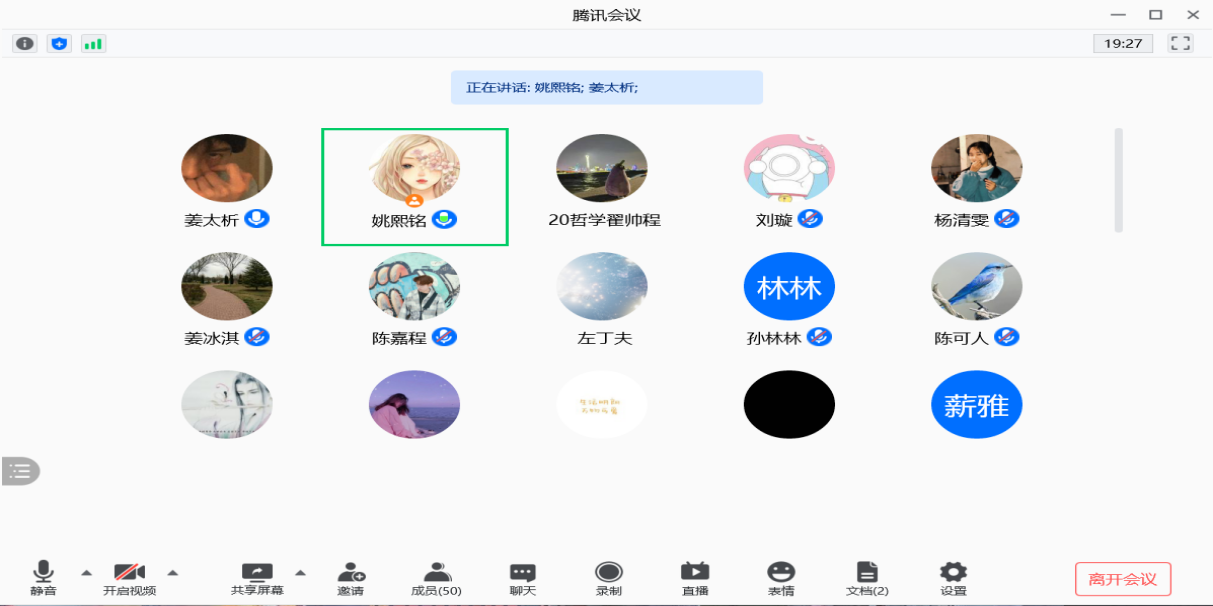Open the security shield icon
The image size is (1213, 606).
pos(59,43)
